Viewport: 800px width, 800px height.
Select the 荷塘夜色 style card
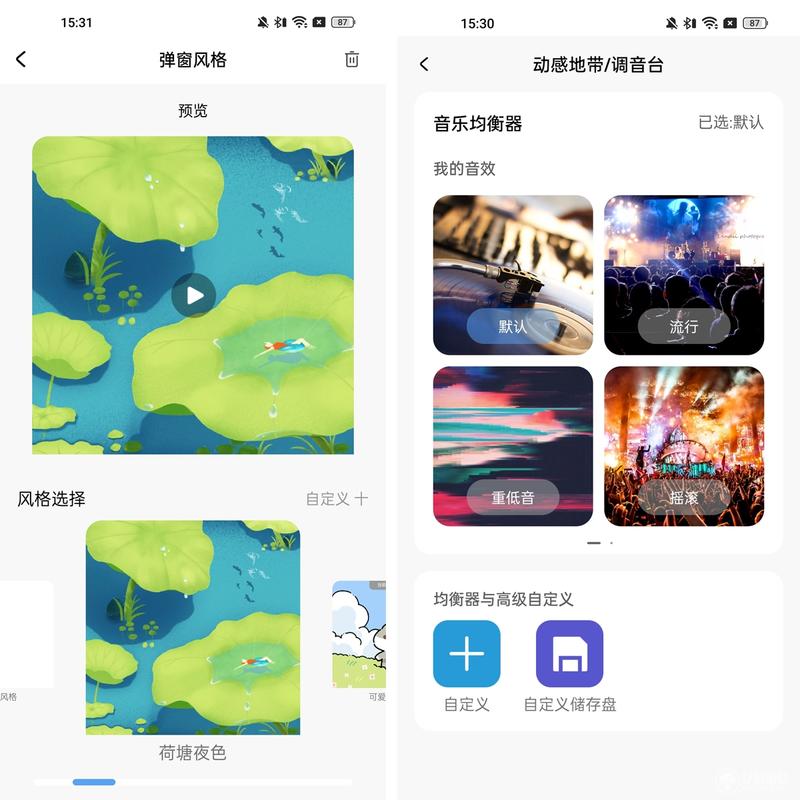coord(193,628)
